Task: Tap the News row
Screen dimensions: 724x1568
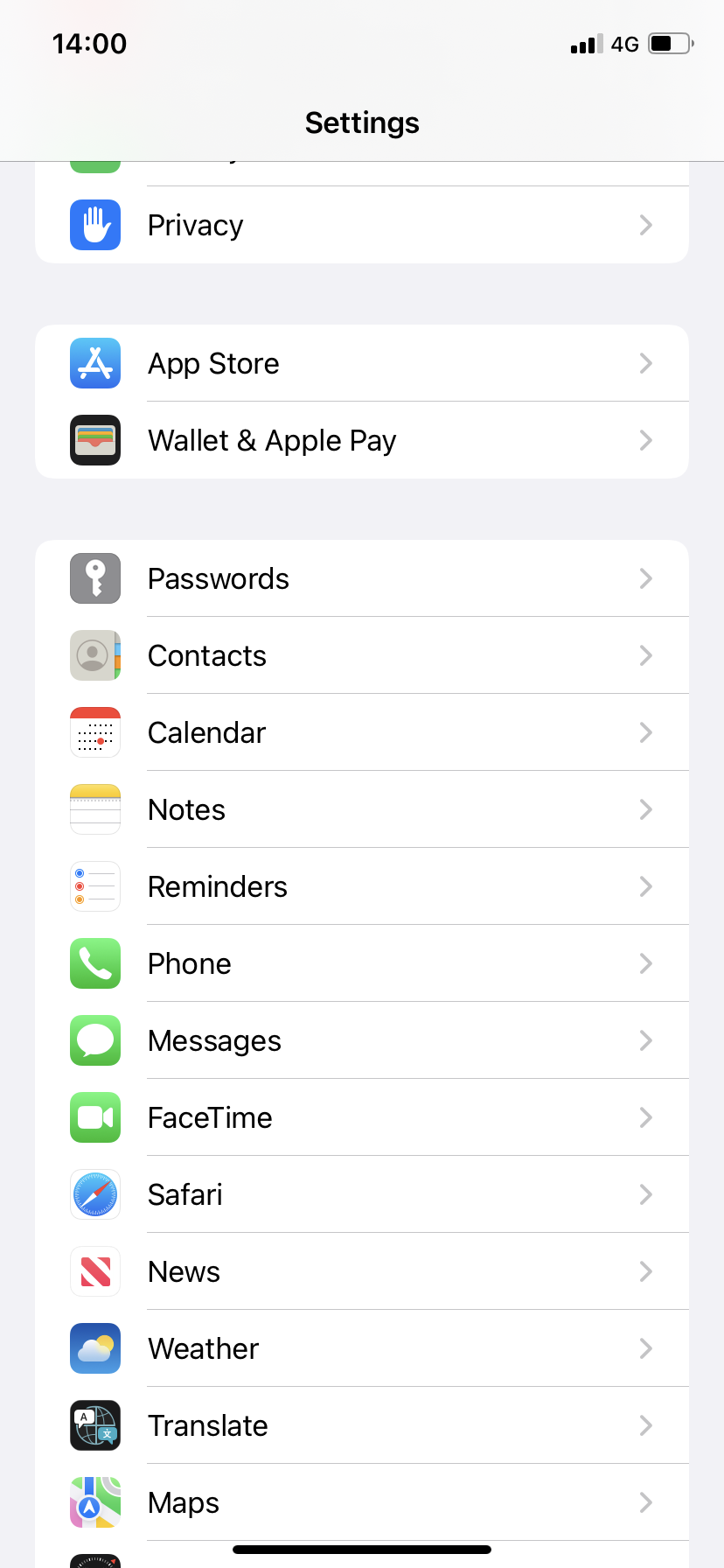Action: (x=362, y=1272)
